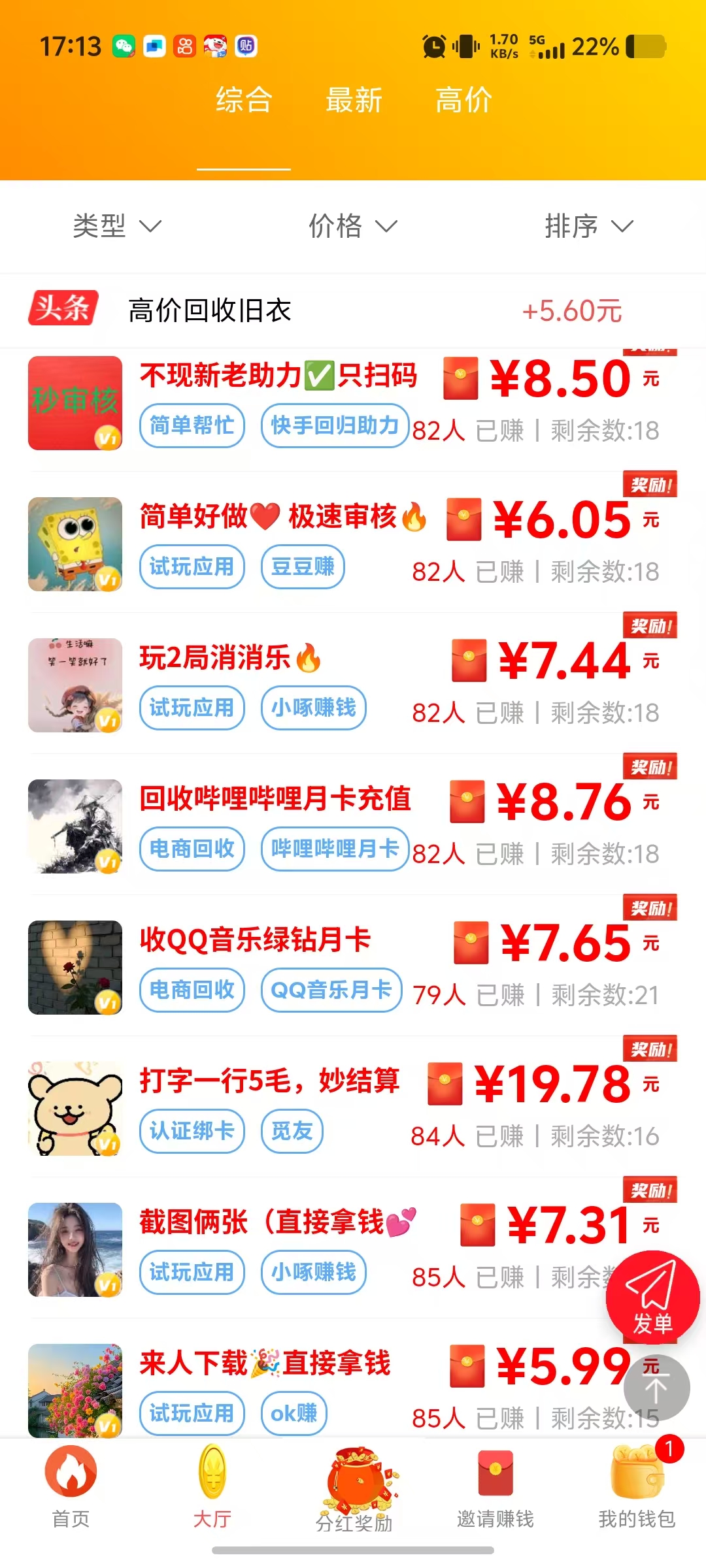Switch to the 最新 tab
The image size is (706, 1568).
[354, 101]
